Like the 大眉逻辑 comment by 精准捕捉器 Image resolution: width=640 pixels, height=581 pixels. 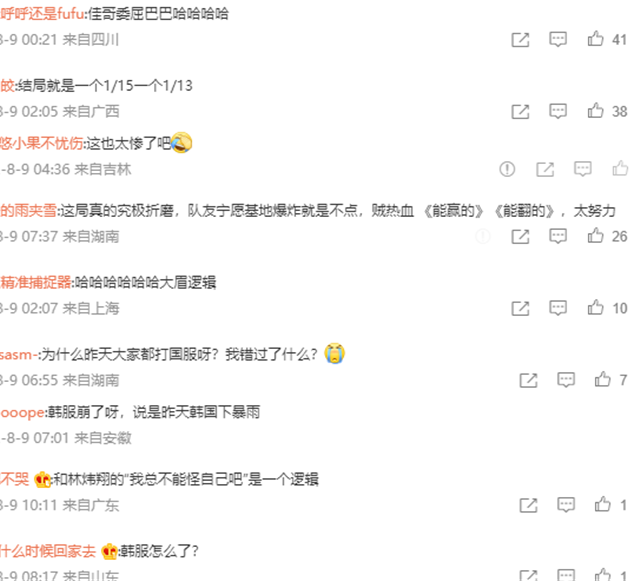coord(596,308)
